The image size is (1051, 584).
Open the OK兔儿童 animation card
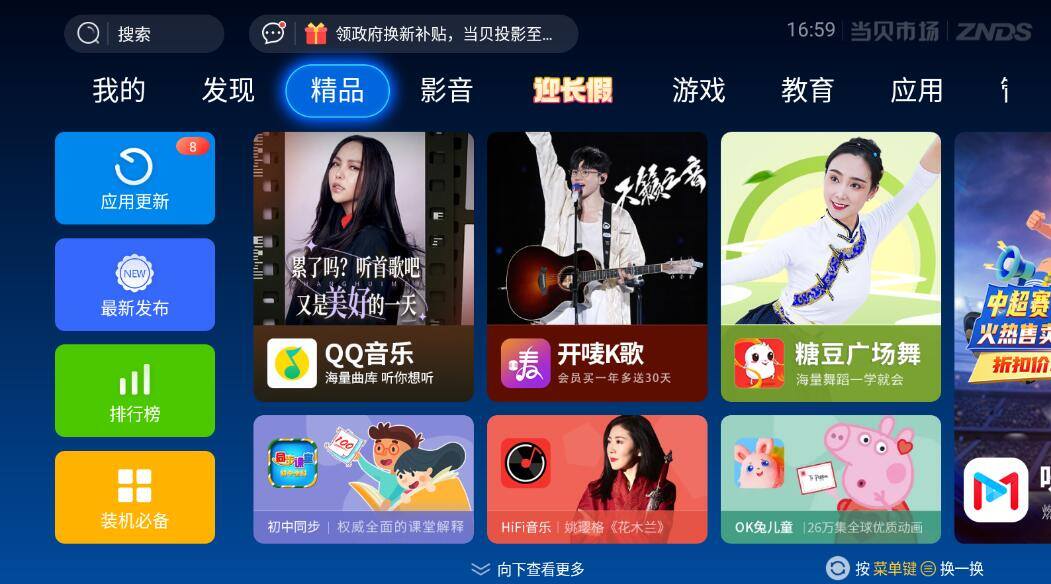tap(830, 479)
